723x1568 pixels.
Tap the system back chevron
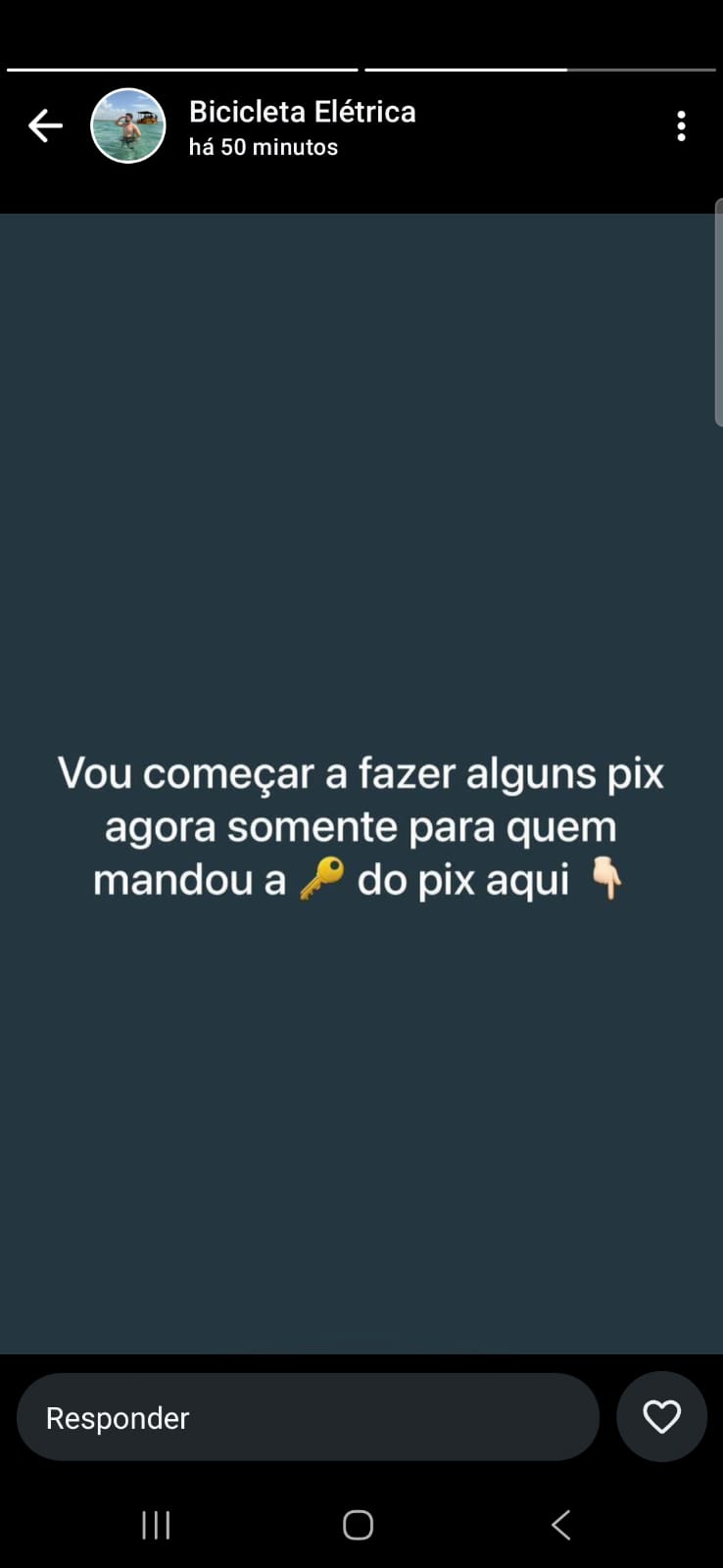pos(560,1525)
